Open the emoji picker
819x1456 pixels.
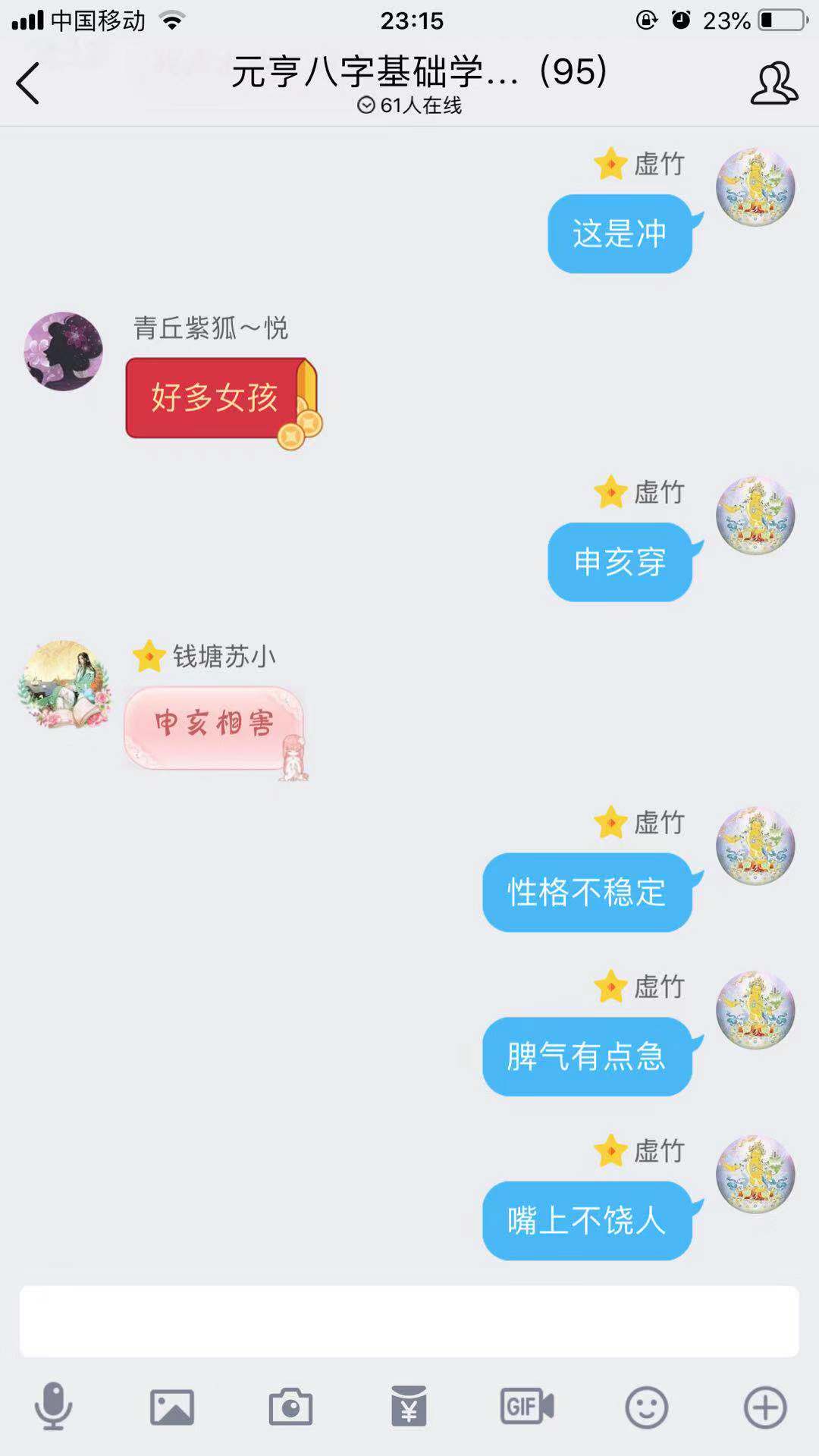pyautogui.click(x=646, y=1407)
